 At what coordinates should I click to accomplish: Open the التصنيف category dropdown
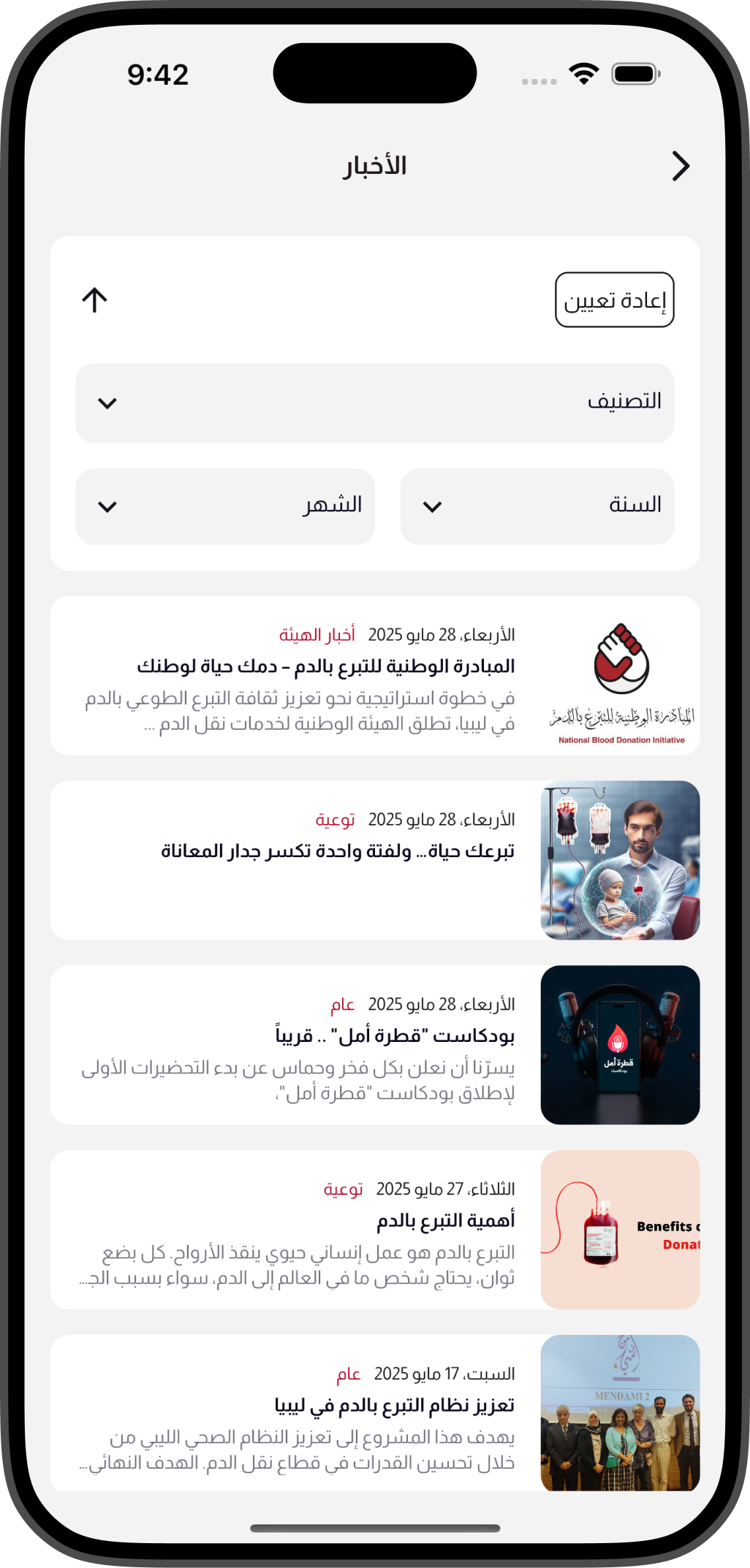pos(374,403)
